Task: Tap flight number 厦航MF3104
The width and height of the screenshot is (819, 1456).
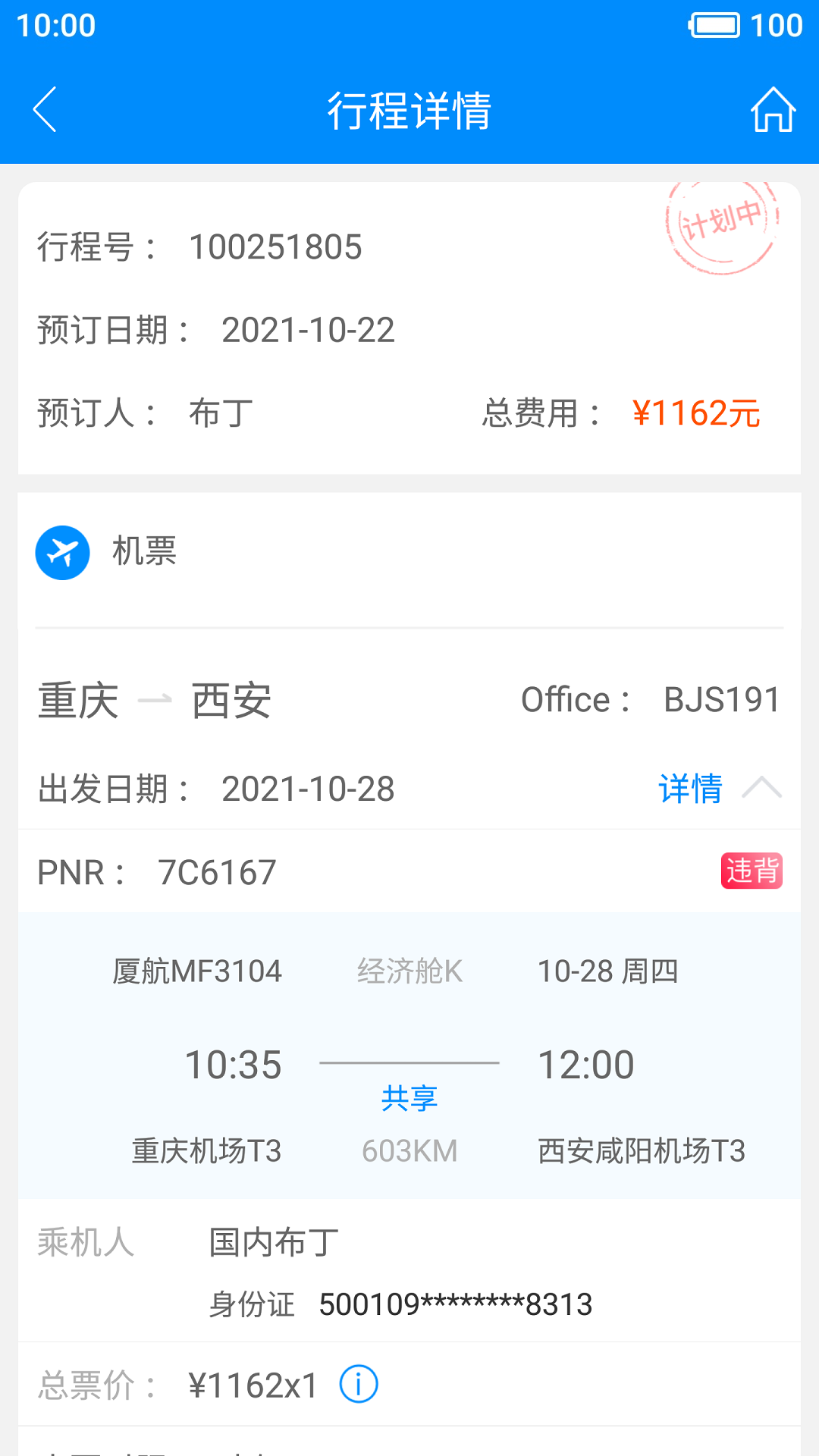Action: pos(195,971)
